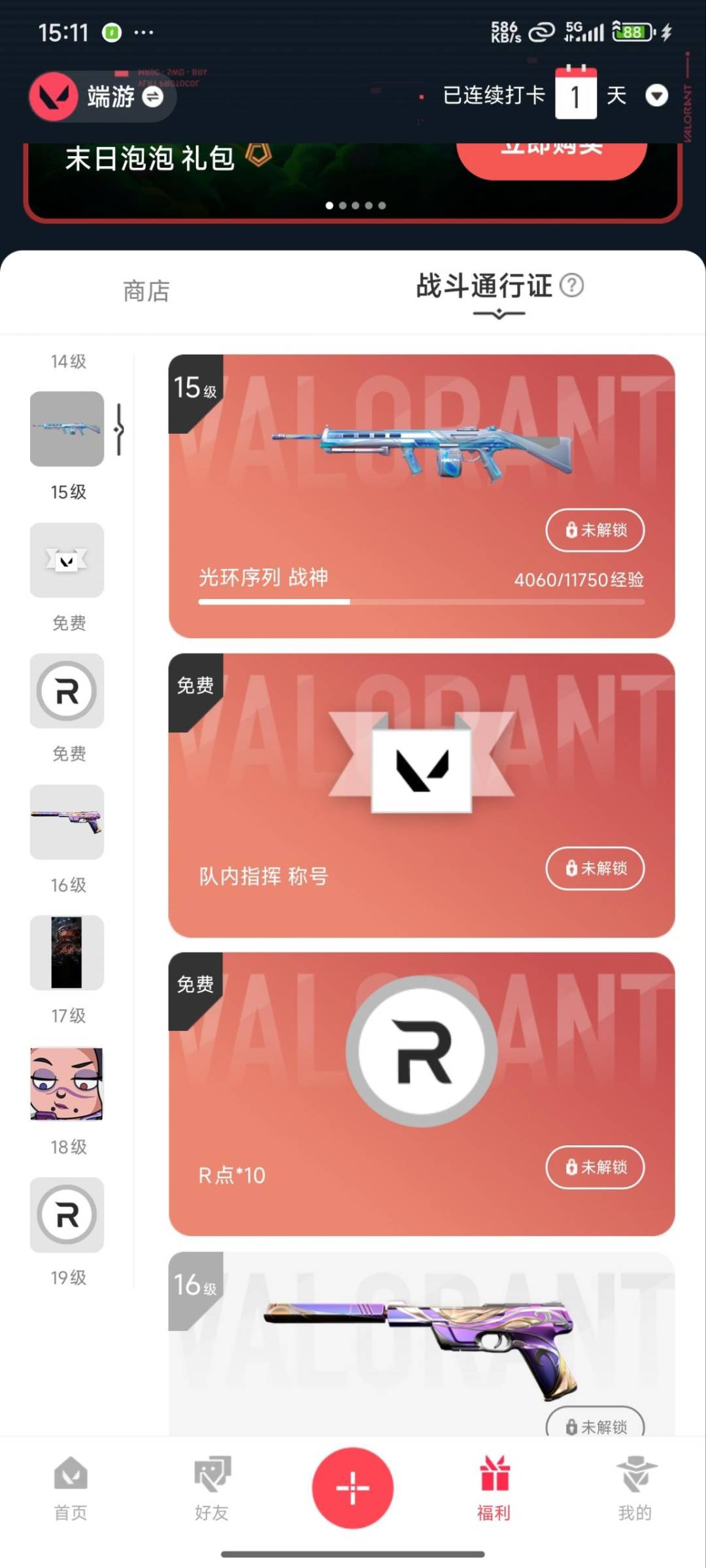706x1568 pixels.
Task: Tap 未解锁 button on R点*10 card
Action: [595, 1167]
